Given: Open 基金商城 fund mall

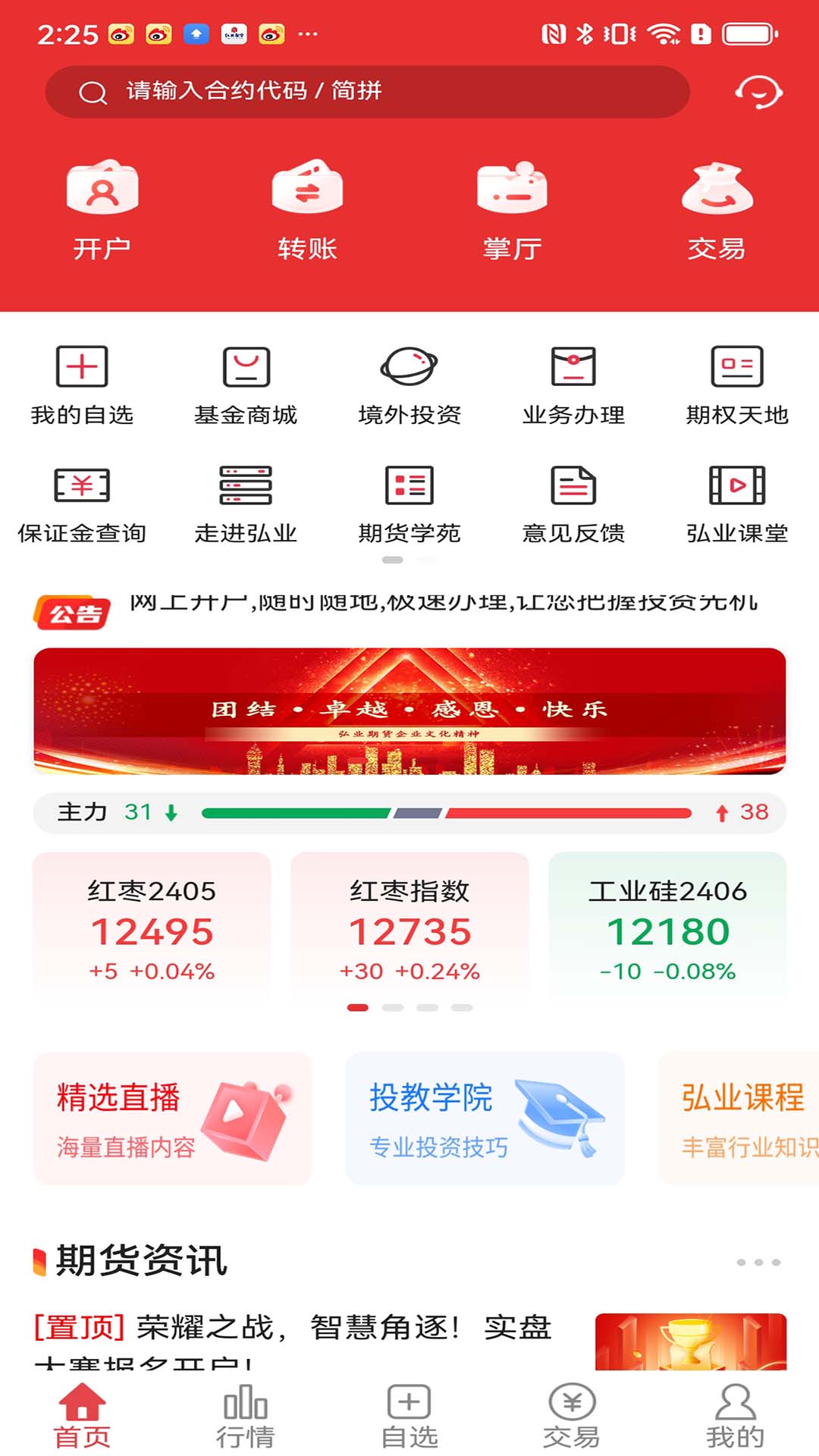Looking at the screenshot, I should (x=246, y=384).
